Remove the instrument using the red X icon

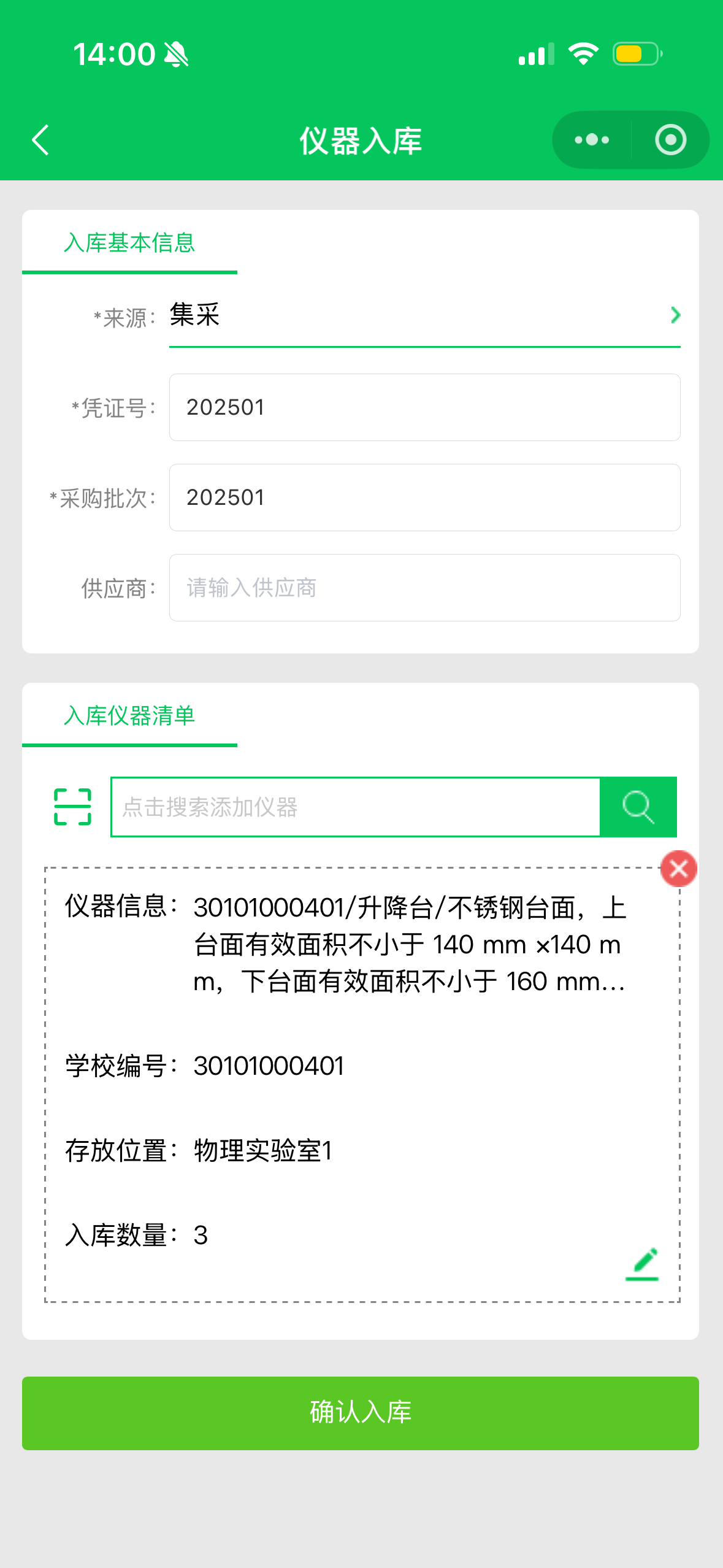click(x=678, y=868)
